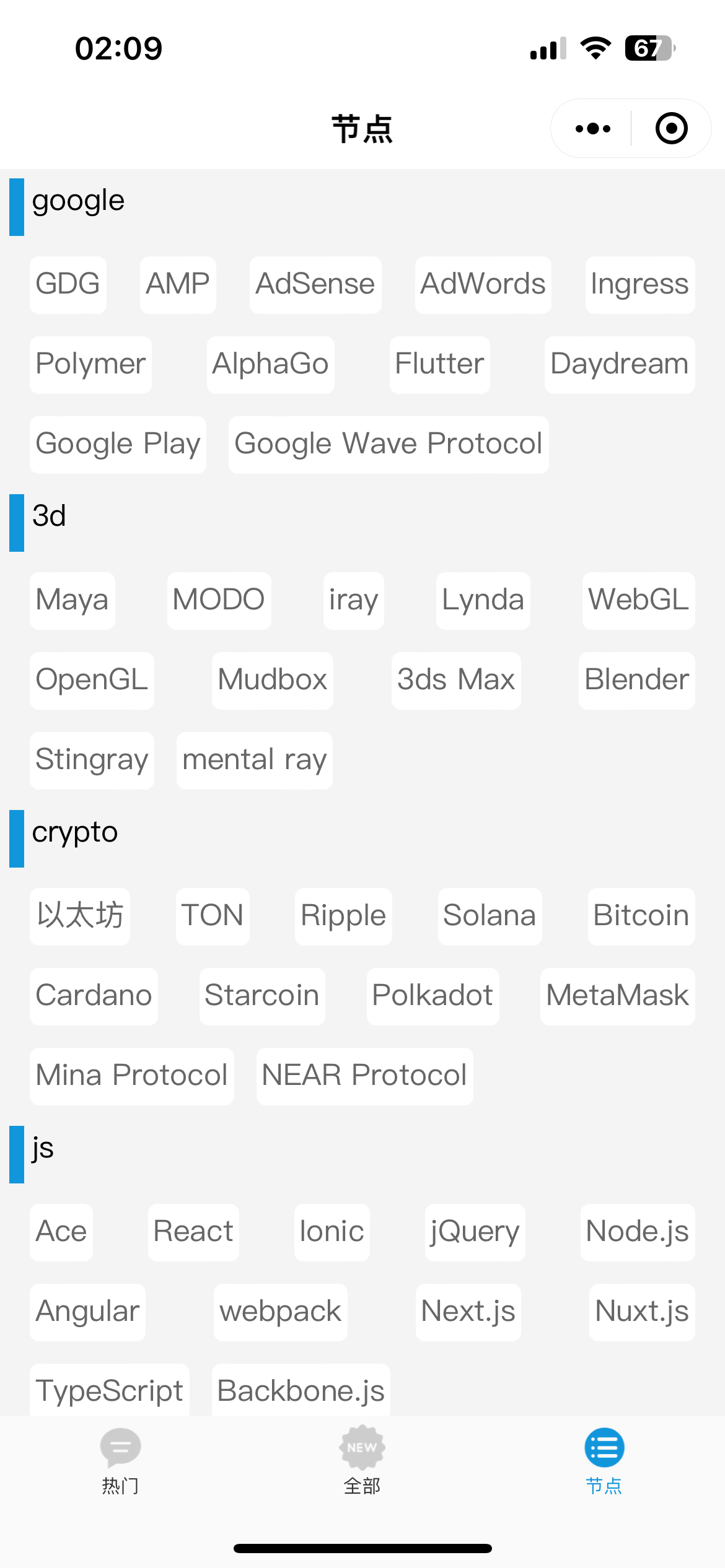Open the AdSense node
This screenshot has width=725, height=1568.
(x=315, y=285)
